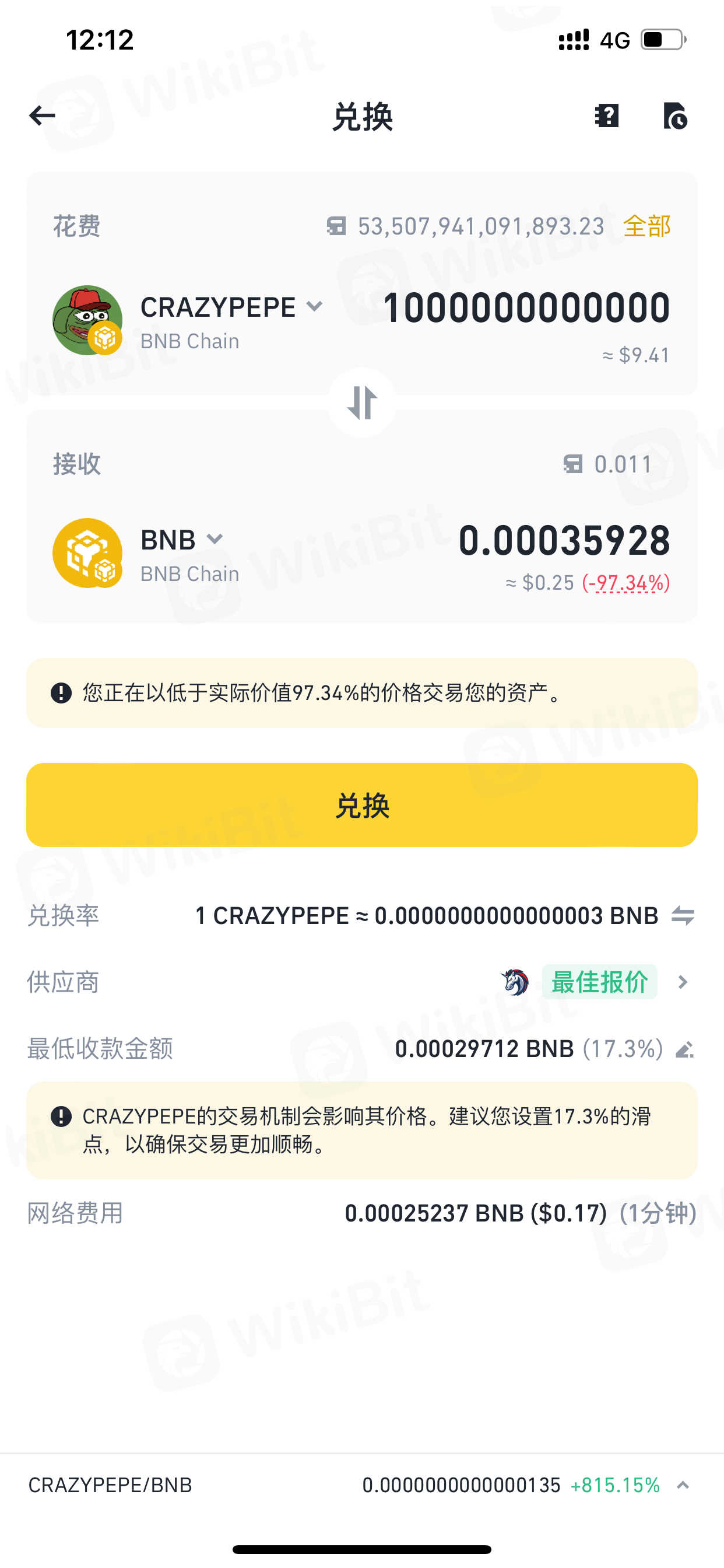Open the swap history icon
724x1568 pixels.
[x=674, y=116]
